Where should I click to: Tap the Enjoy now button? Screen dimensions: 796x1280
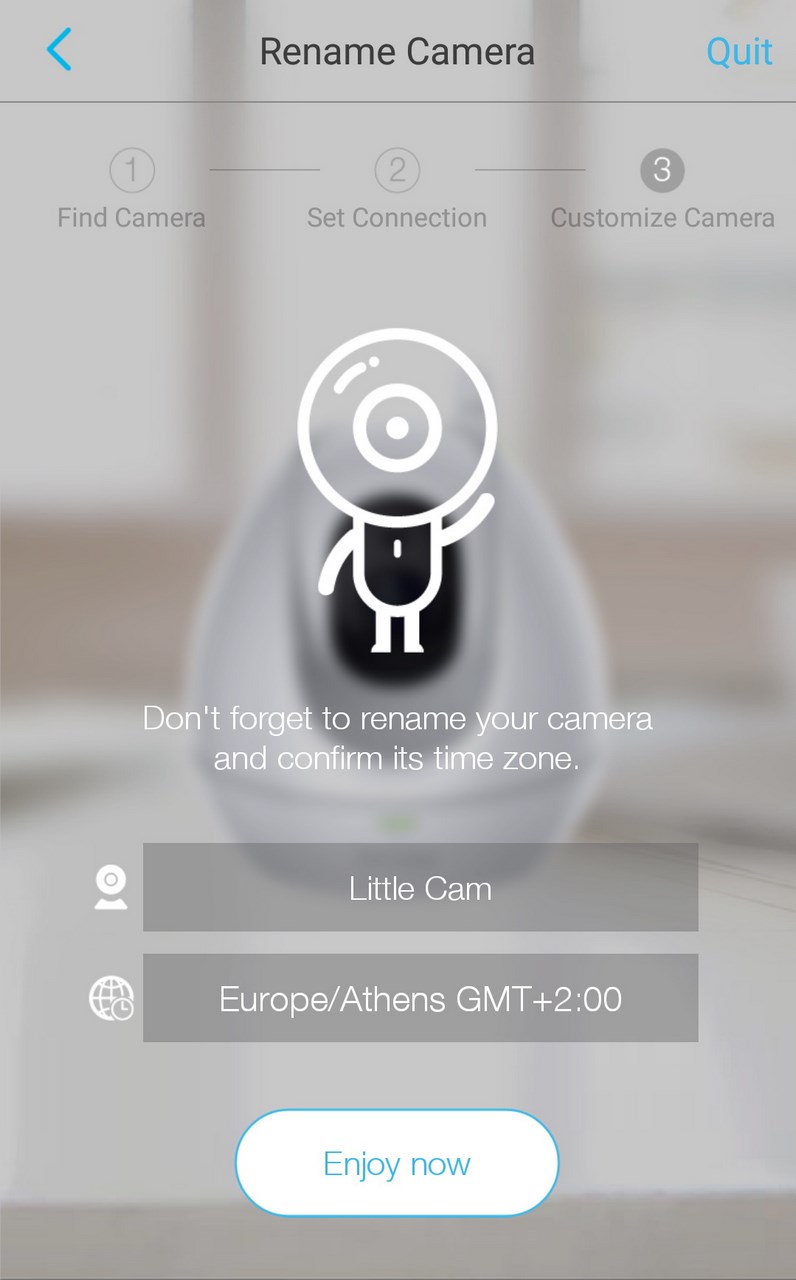397,1163
